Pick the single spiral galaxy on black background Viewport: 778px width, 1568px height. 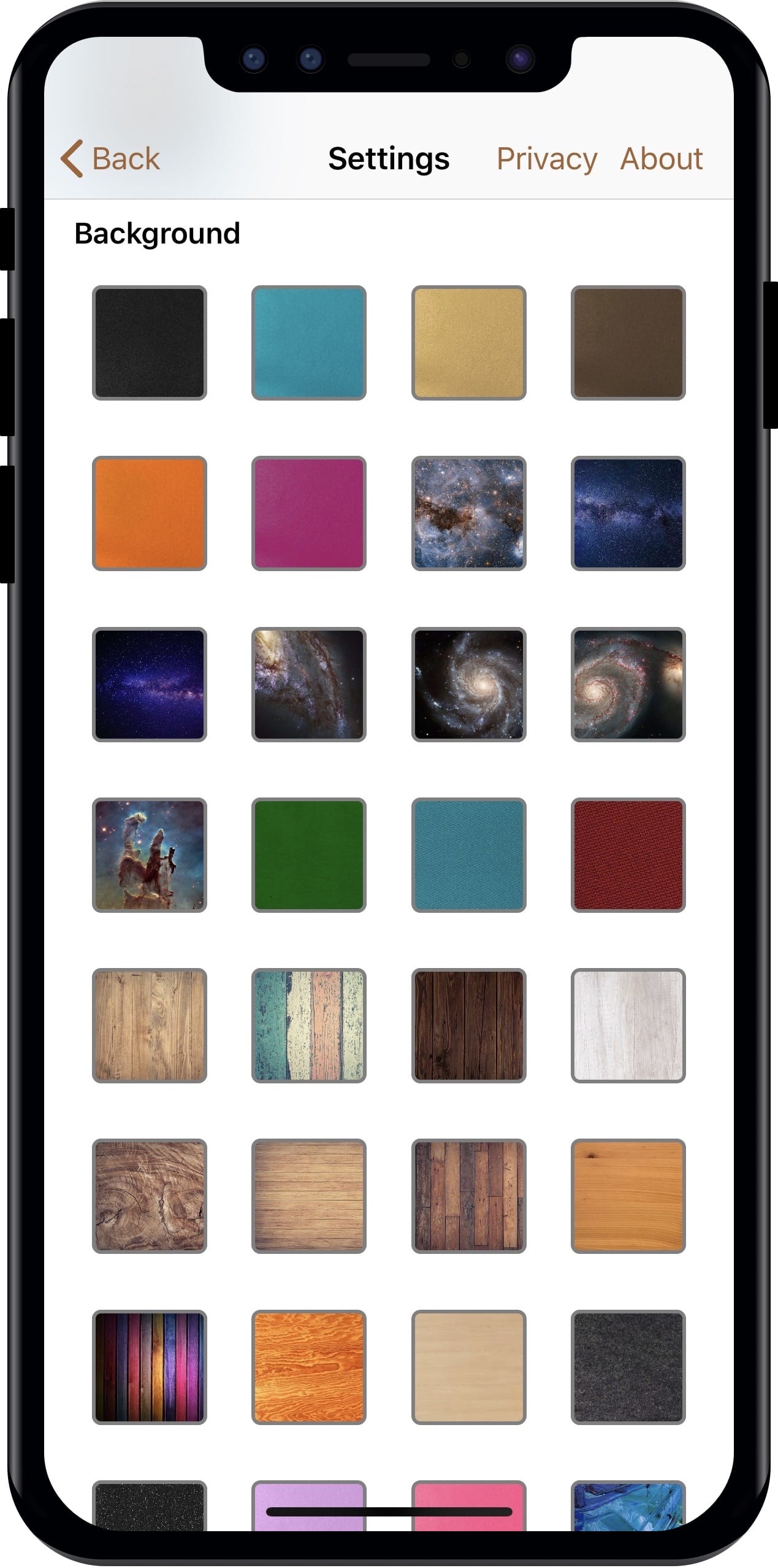(x=468, y=684)
